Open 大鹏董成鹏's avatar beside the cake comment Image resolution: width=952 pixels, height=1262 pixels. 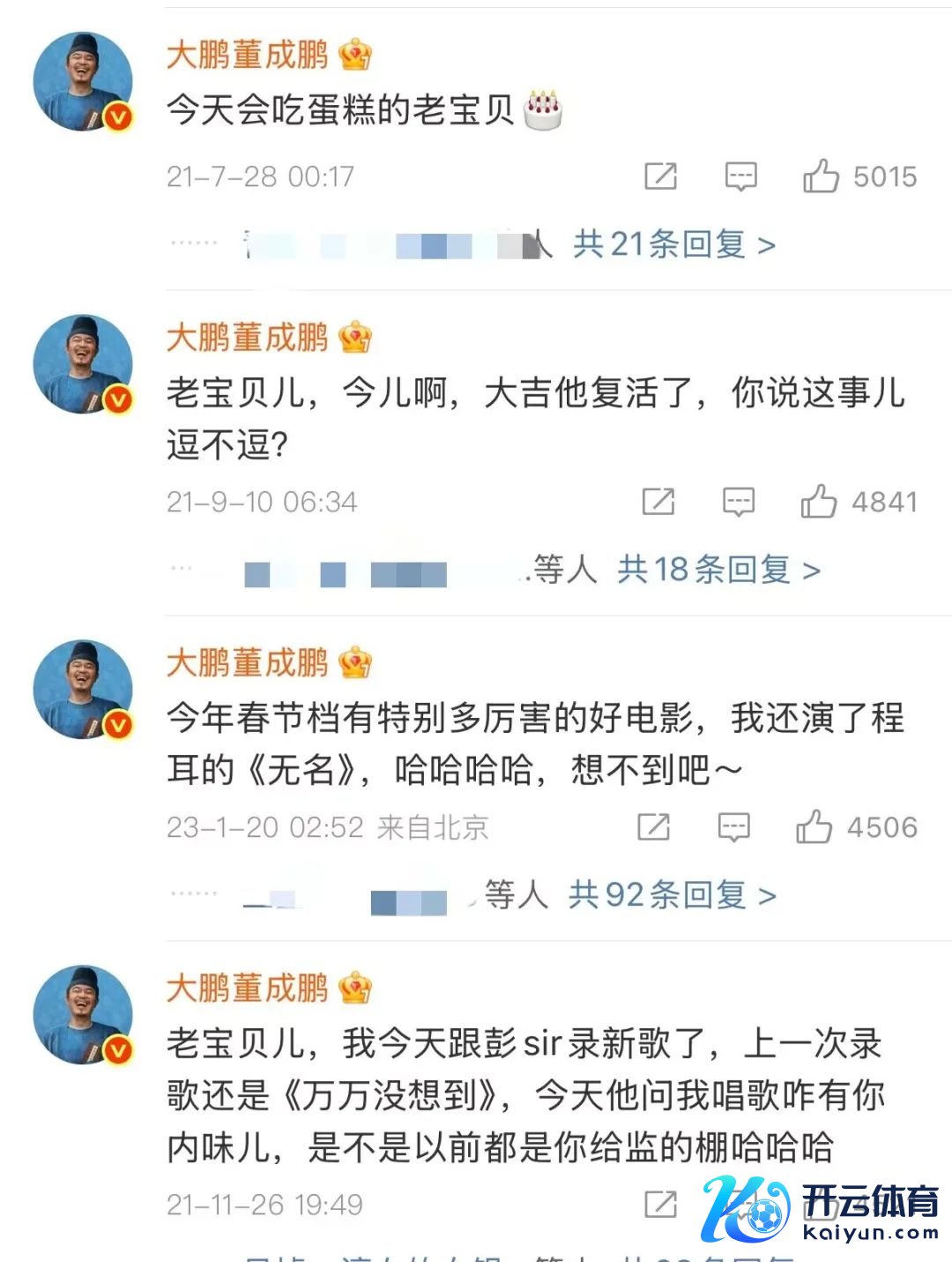tap(83, 82)
